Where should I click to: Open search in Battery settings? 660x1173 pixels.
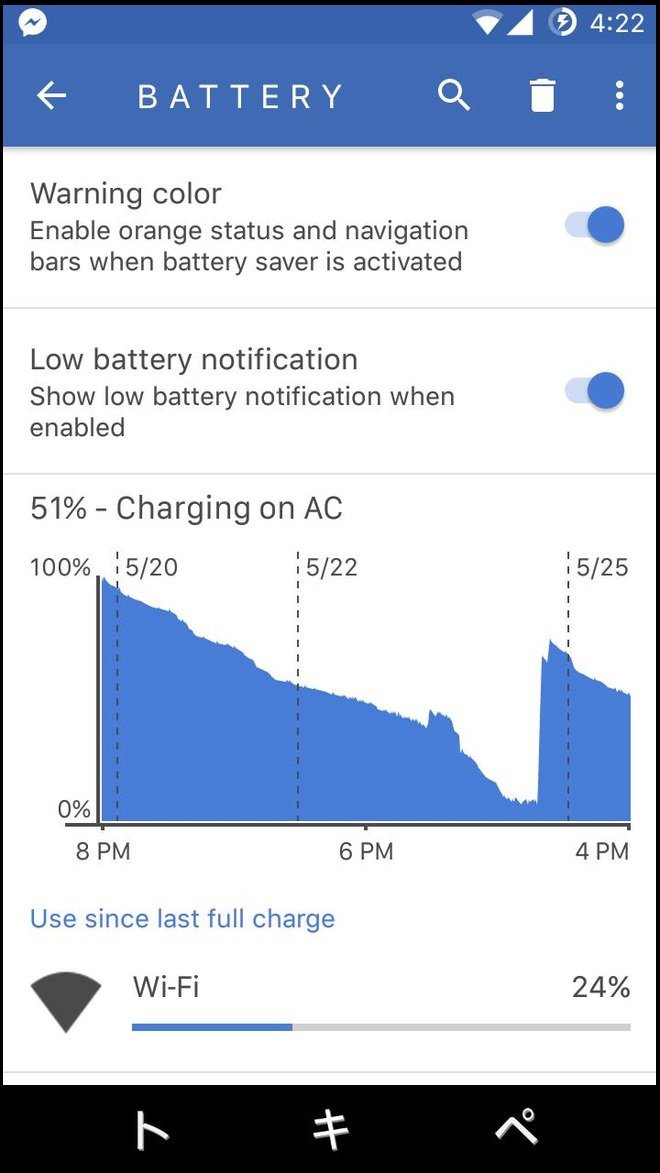pos(454,96)
